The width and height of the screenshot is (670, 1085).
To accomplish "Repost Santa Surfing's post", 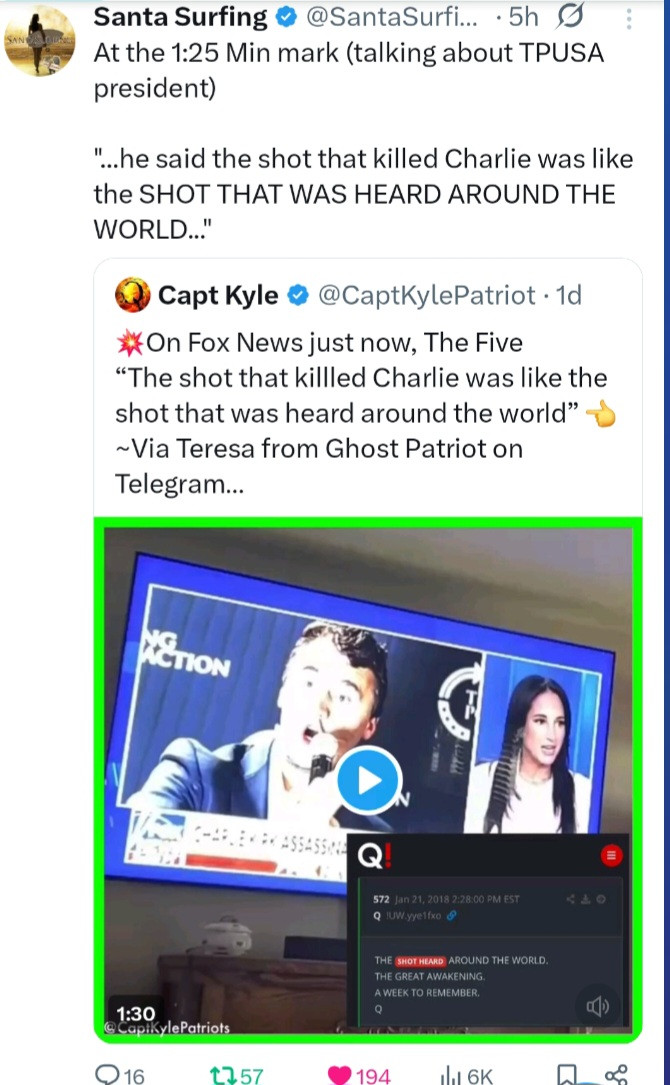I will coord(224,1074).
